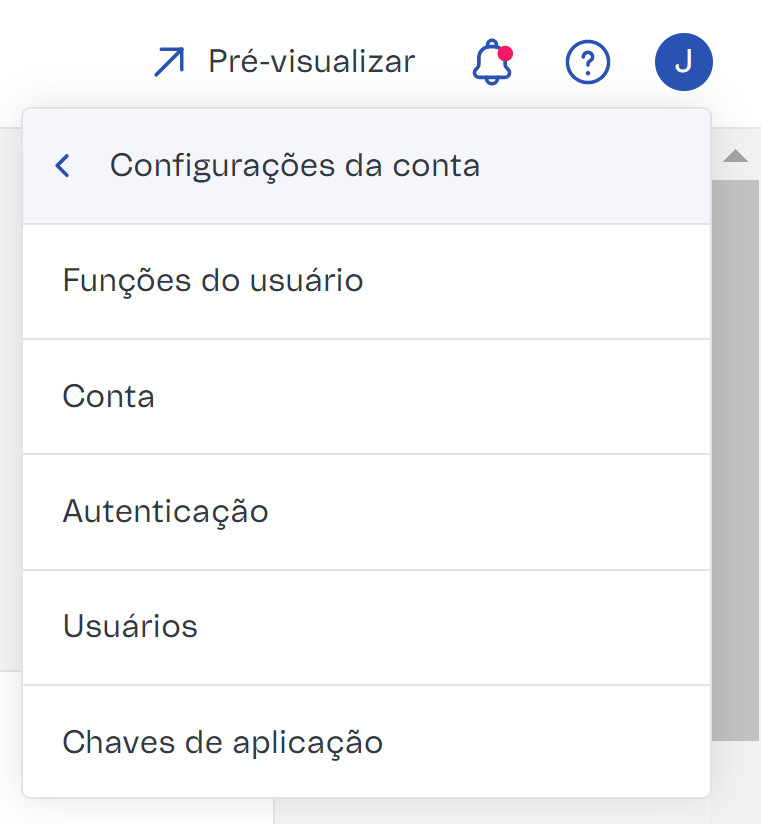Image resolution: width=761 pixels, height=824 pixels.
Task: Go to Usuários
Action: click(130, 627)
